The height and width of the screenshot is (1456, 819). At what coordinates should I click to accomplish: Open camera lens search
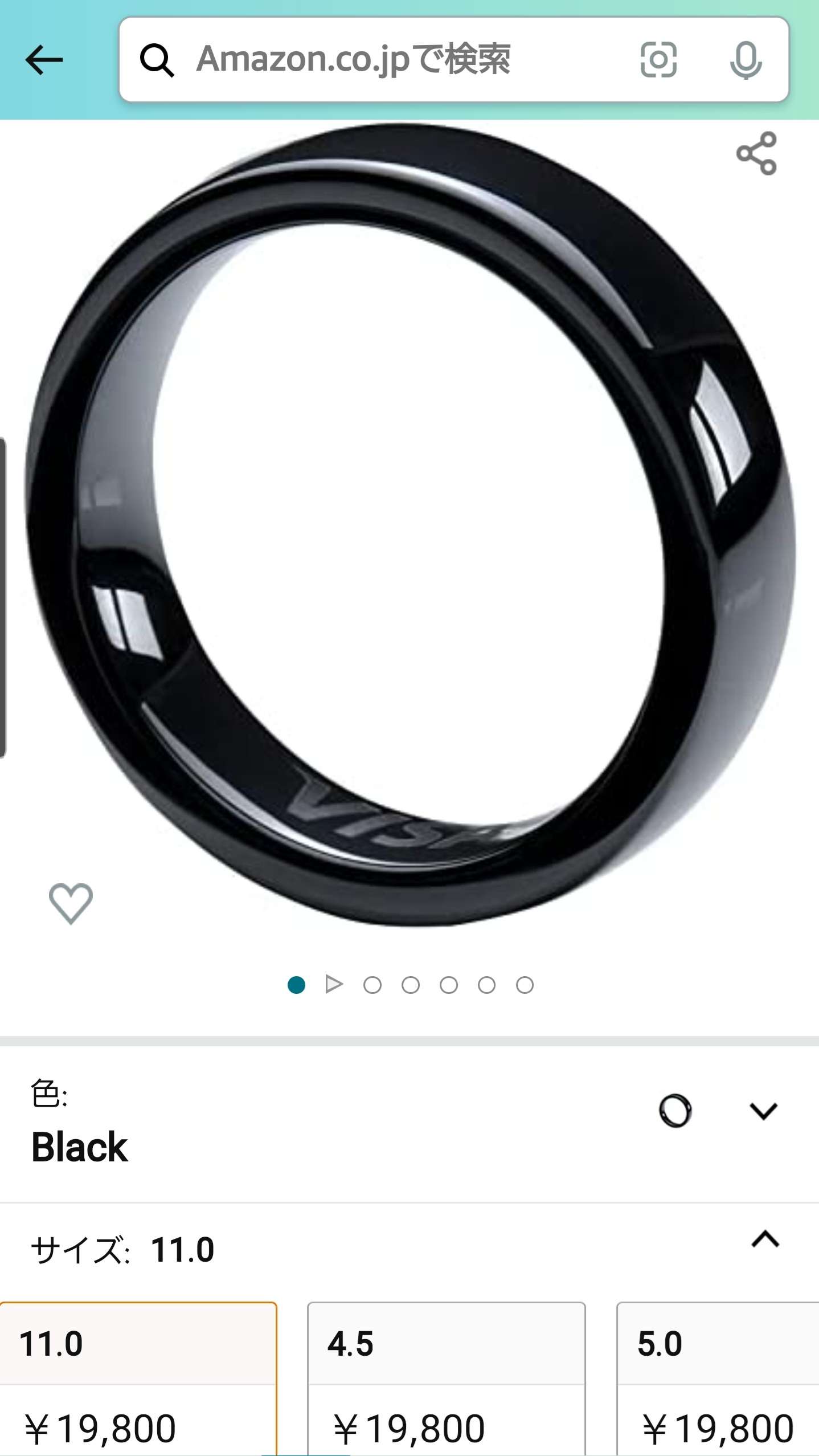pos(658,60)
